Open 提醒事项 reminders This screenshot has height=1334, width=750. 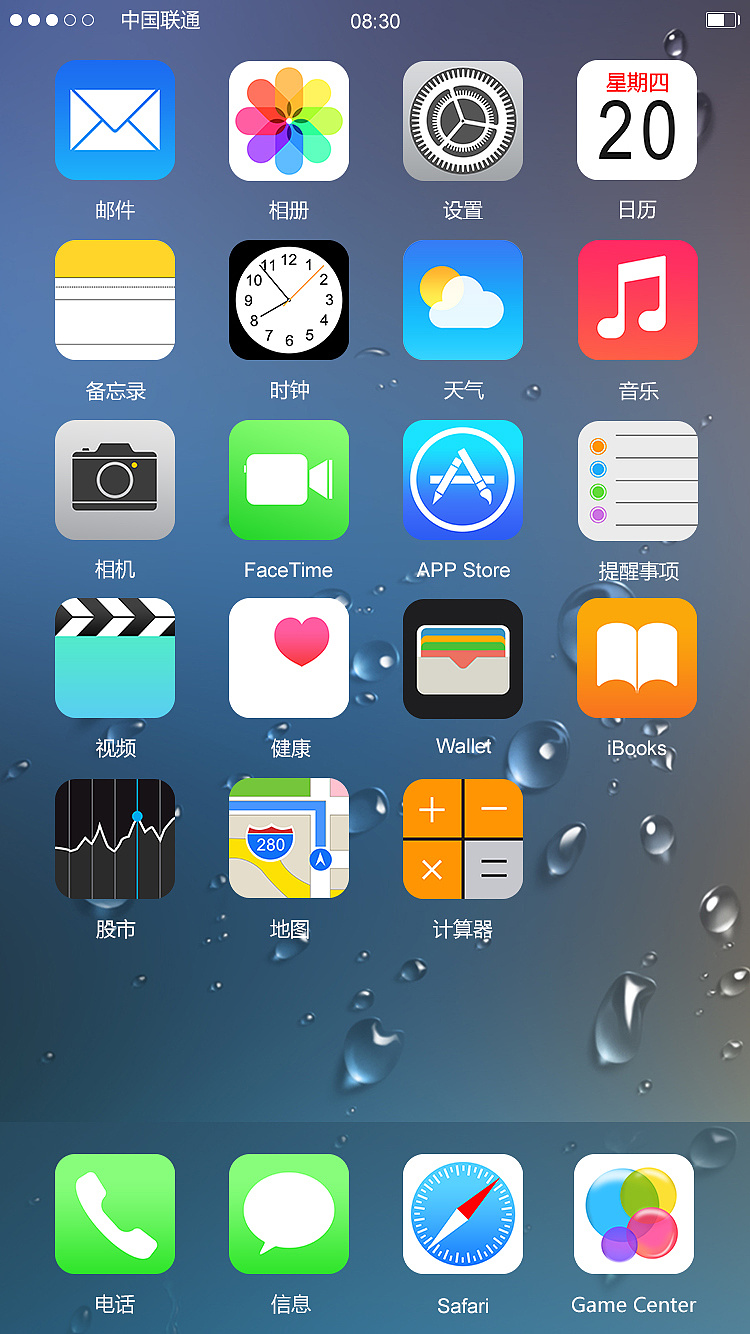637,480
